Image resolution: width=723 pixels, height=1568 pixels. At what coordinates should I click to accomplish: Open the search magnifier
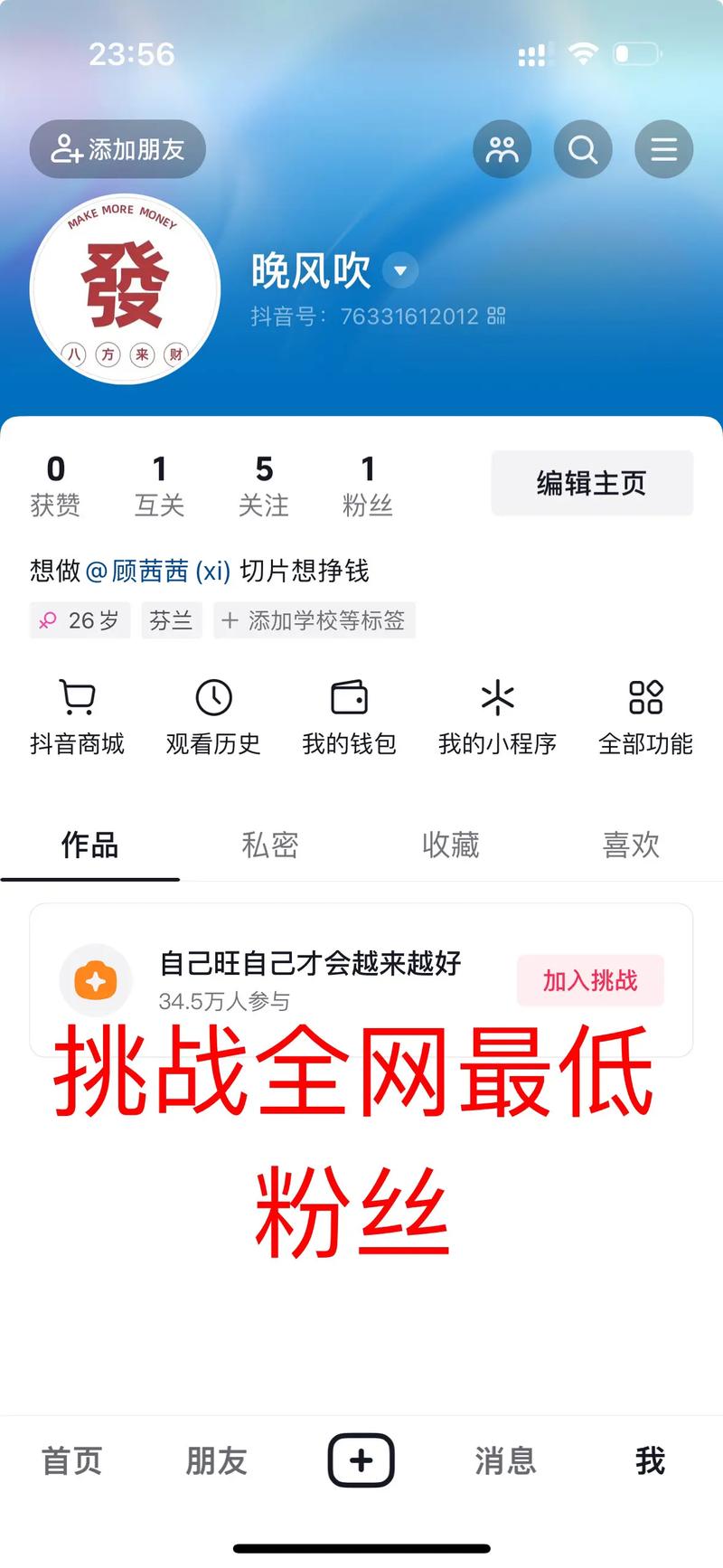pyautogui.click(x=583, y=149)
